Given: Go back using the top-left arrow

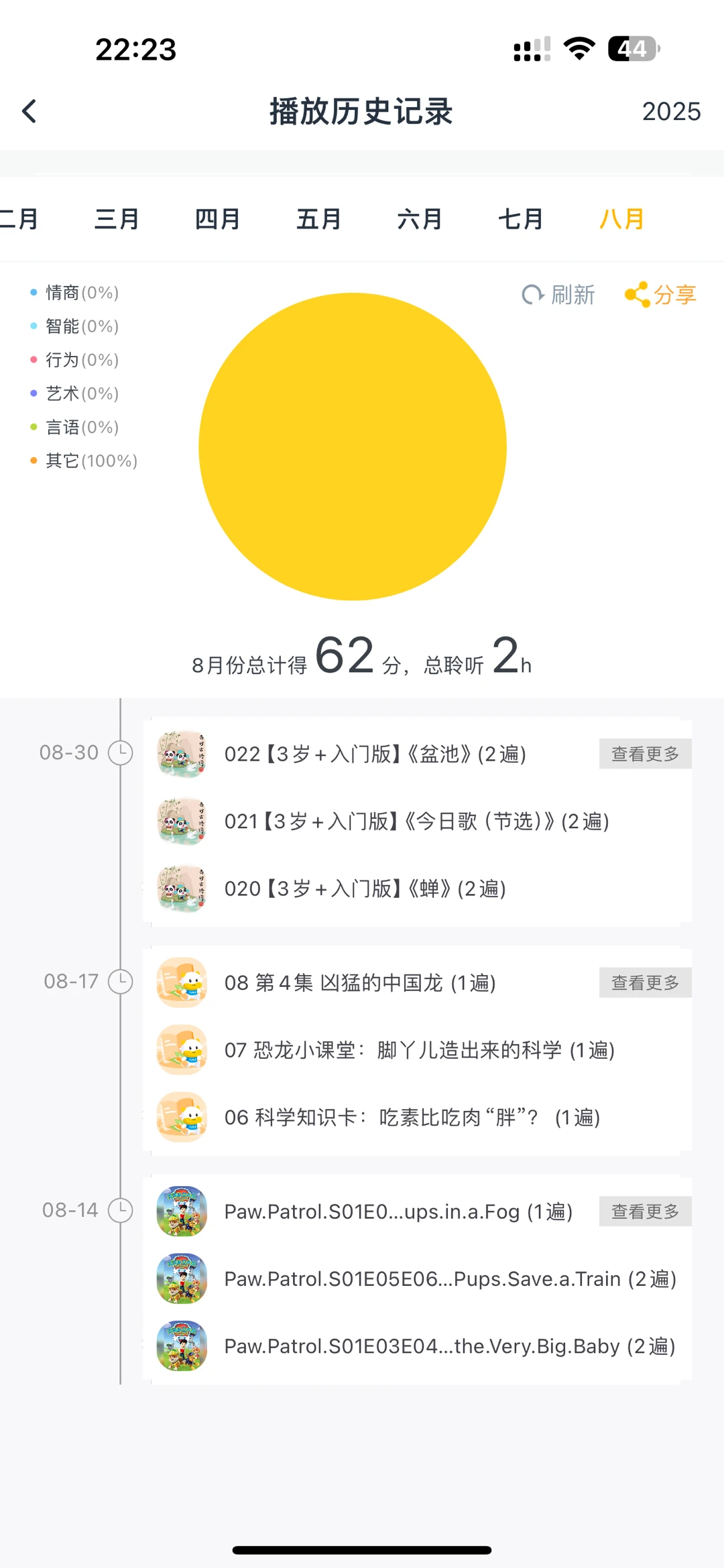Looking at the screenshot, I should click(29, 111).
